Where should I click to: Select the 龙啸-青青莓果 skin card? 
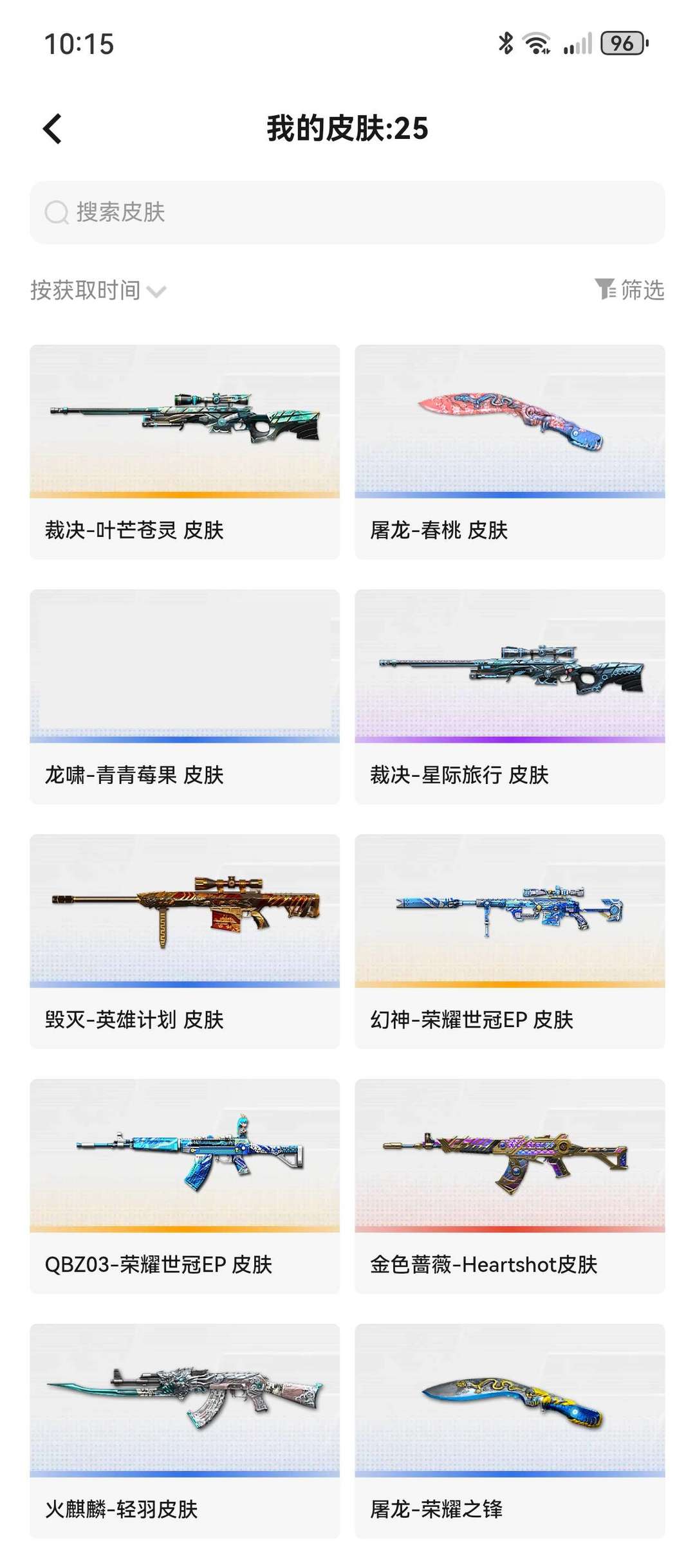pyautogui.click(x=185, y=696)
